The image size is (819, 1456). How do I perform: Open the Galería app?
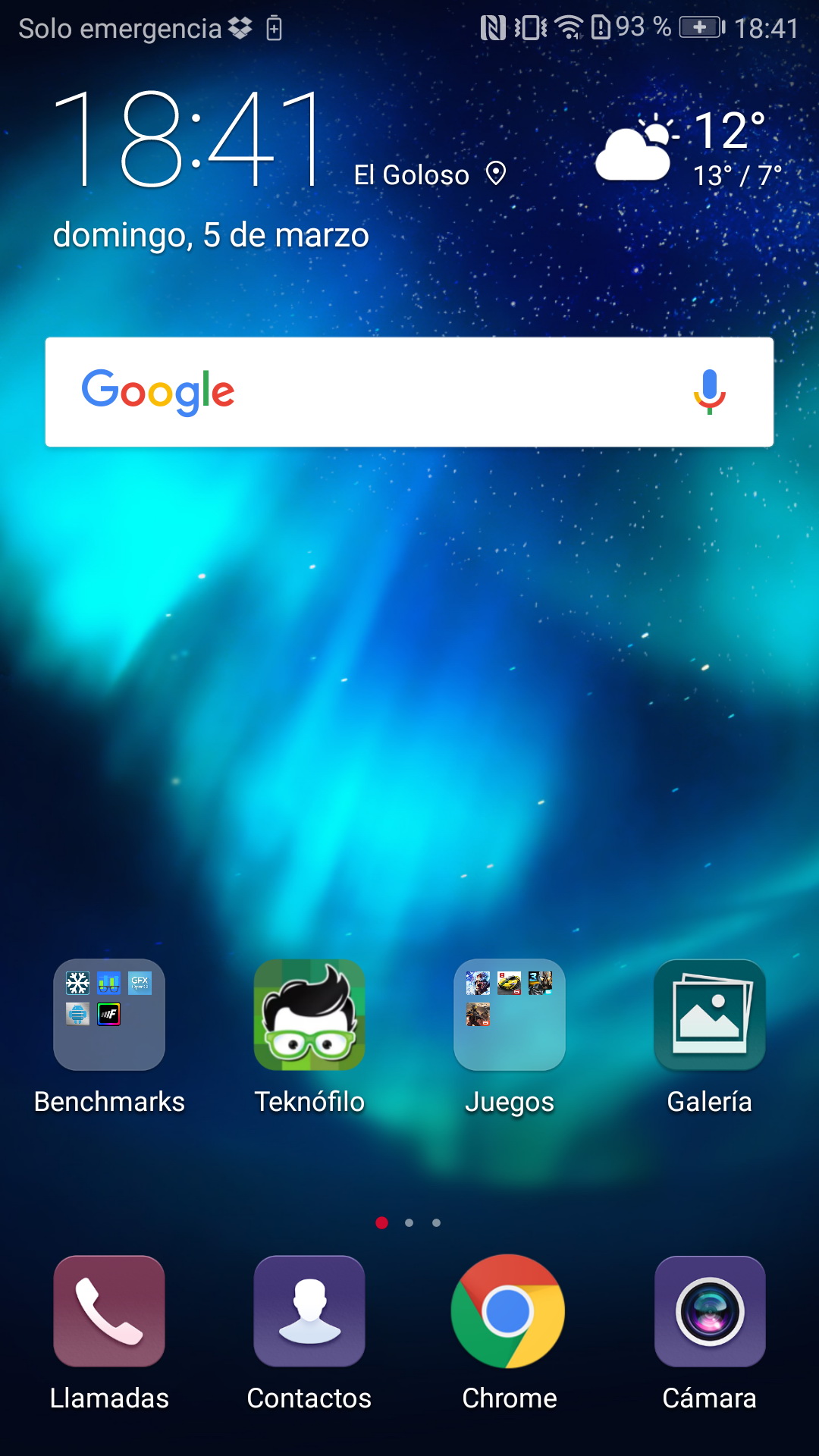pos(710,1015)
